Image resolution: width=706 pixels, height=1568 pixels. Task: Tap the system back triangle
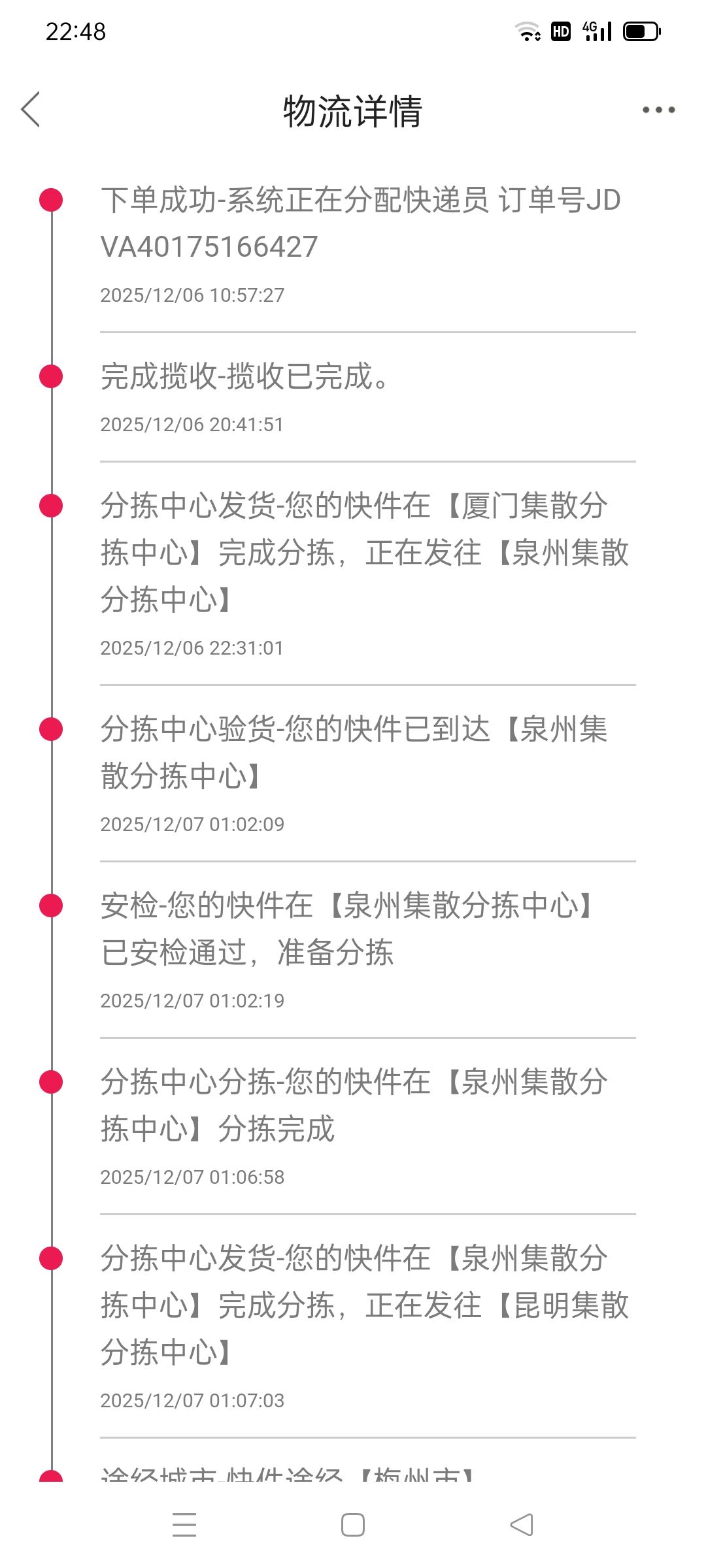pyautogui.click(x=522, y=1525)
